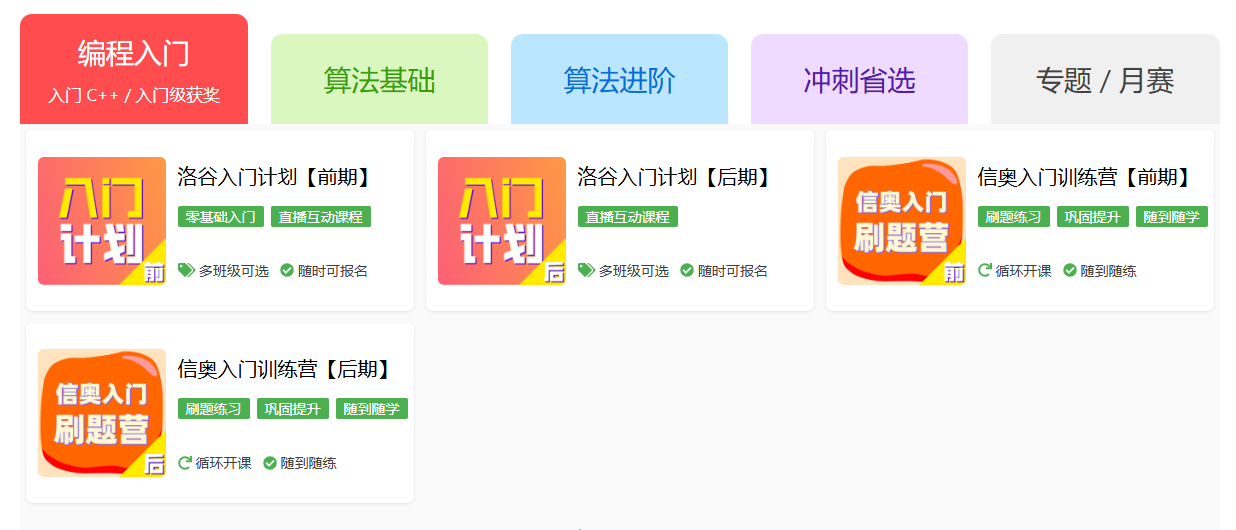This screenshot has width=1236, height=530.
Task: Open the 洛谷入门计划【后期】 course card
Action: [674, 178]
